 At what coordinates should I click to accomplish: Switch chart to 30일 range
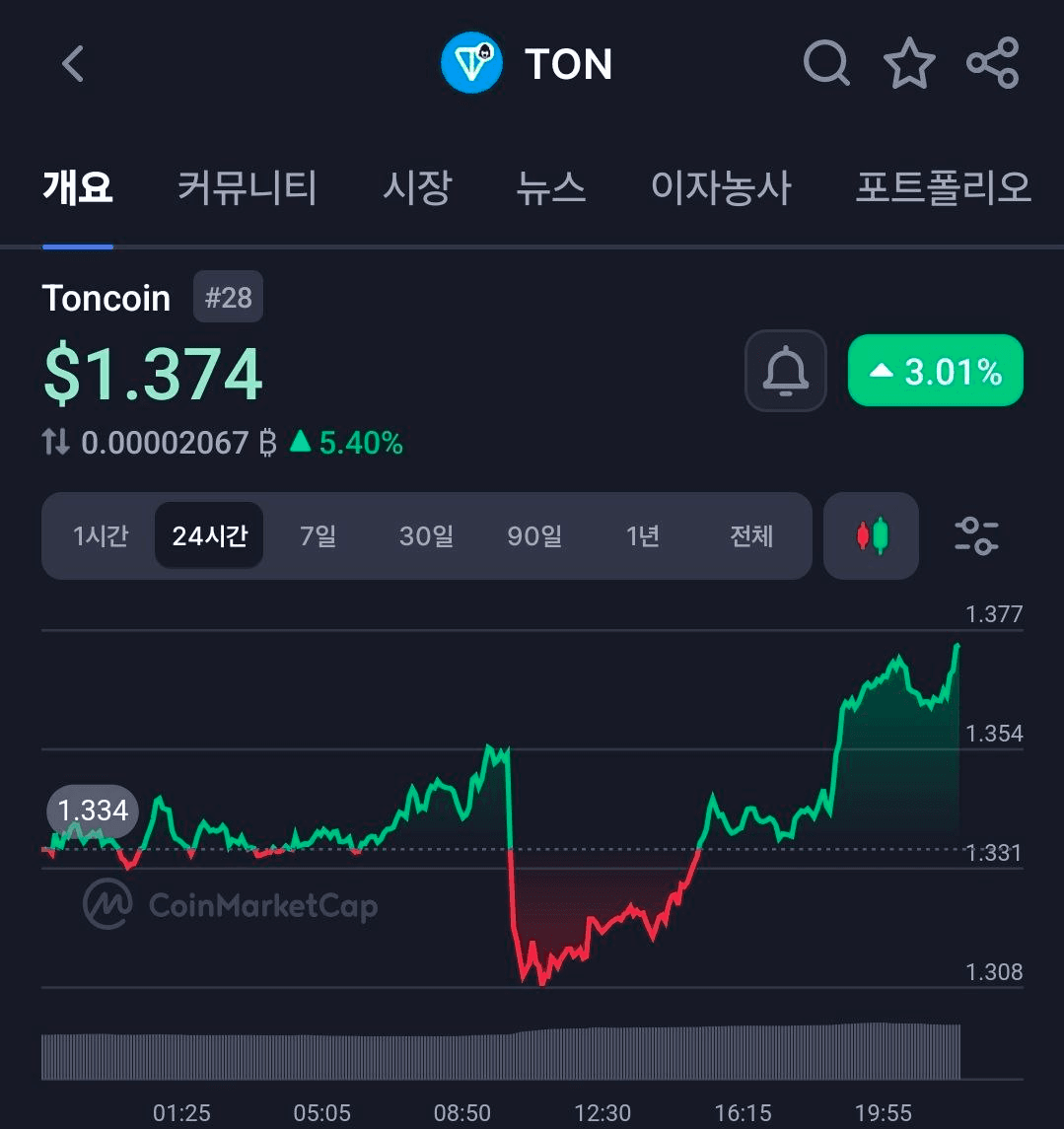[x=426, y=536]
